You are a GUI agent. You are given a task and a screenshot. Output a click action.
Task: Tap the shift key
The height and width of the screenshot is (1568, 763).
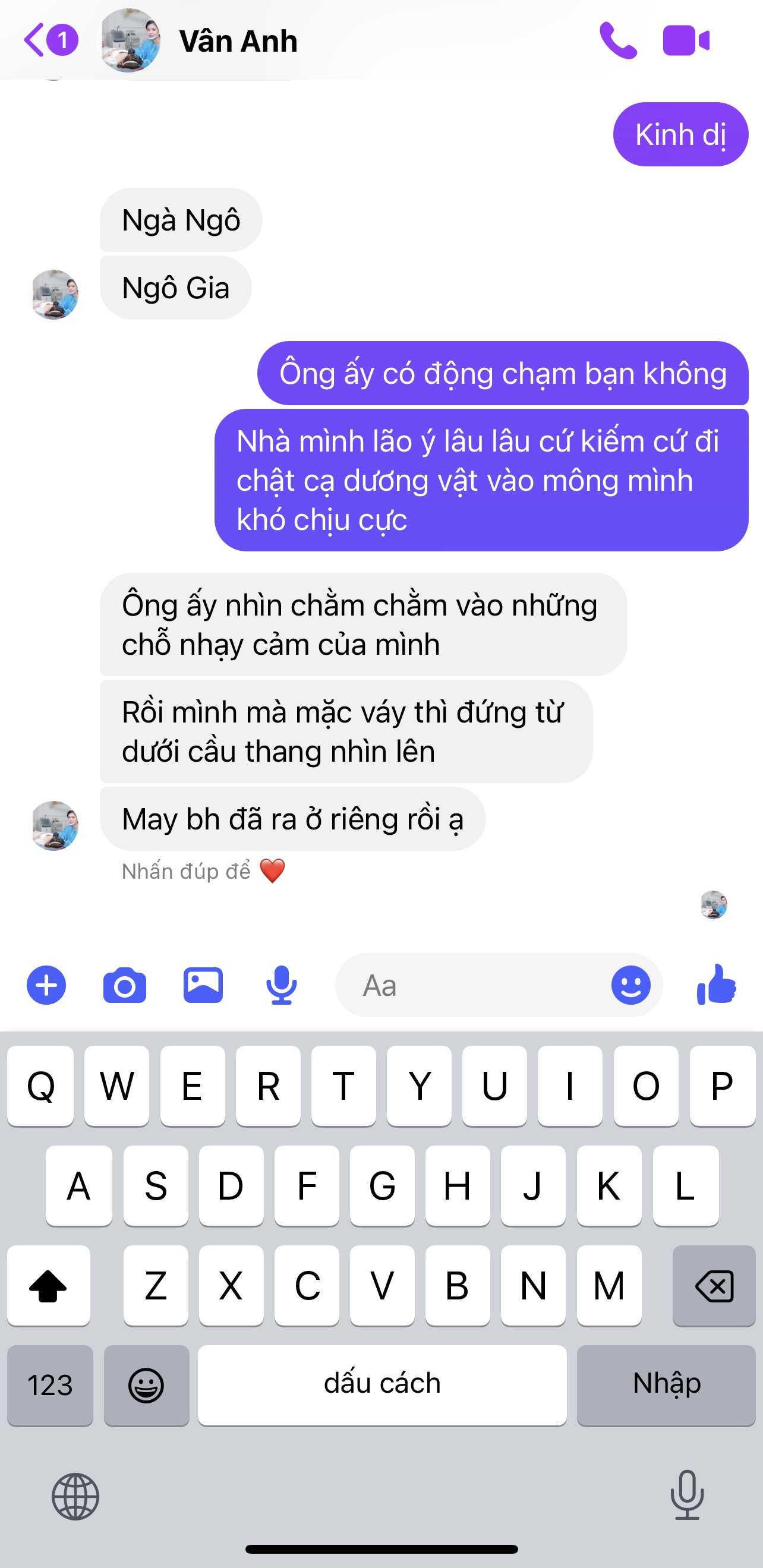tap(49, 1286)
